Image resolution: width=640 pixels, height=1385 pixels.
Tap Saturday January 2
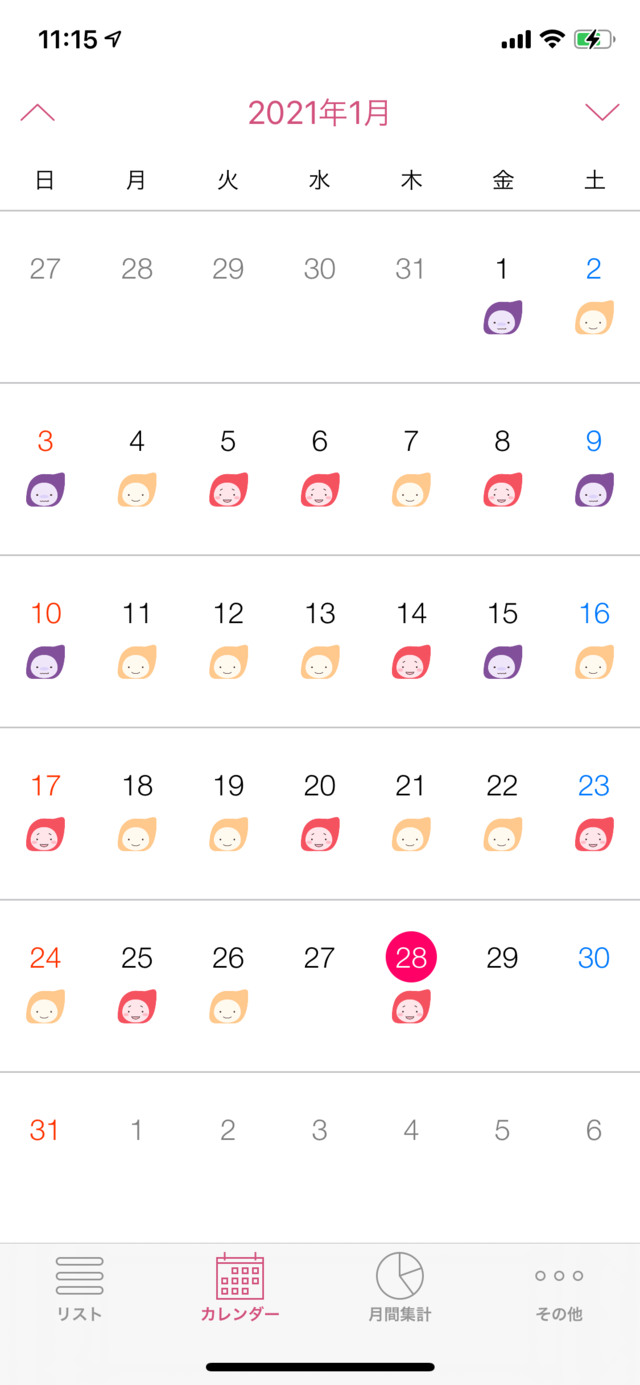pyautogui.click(x=594, y=295)
